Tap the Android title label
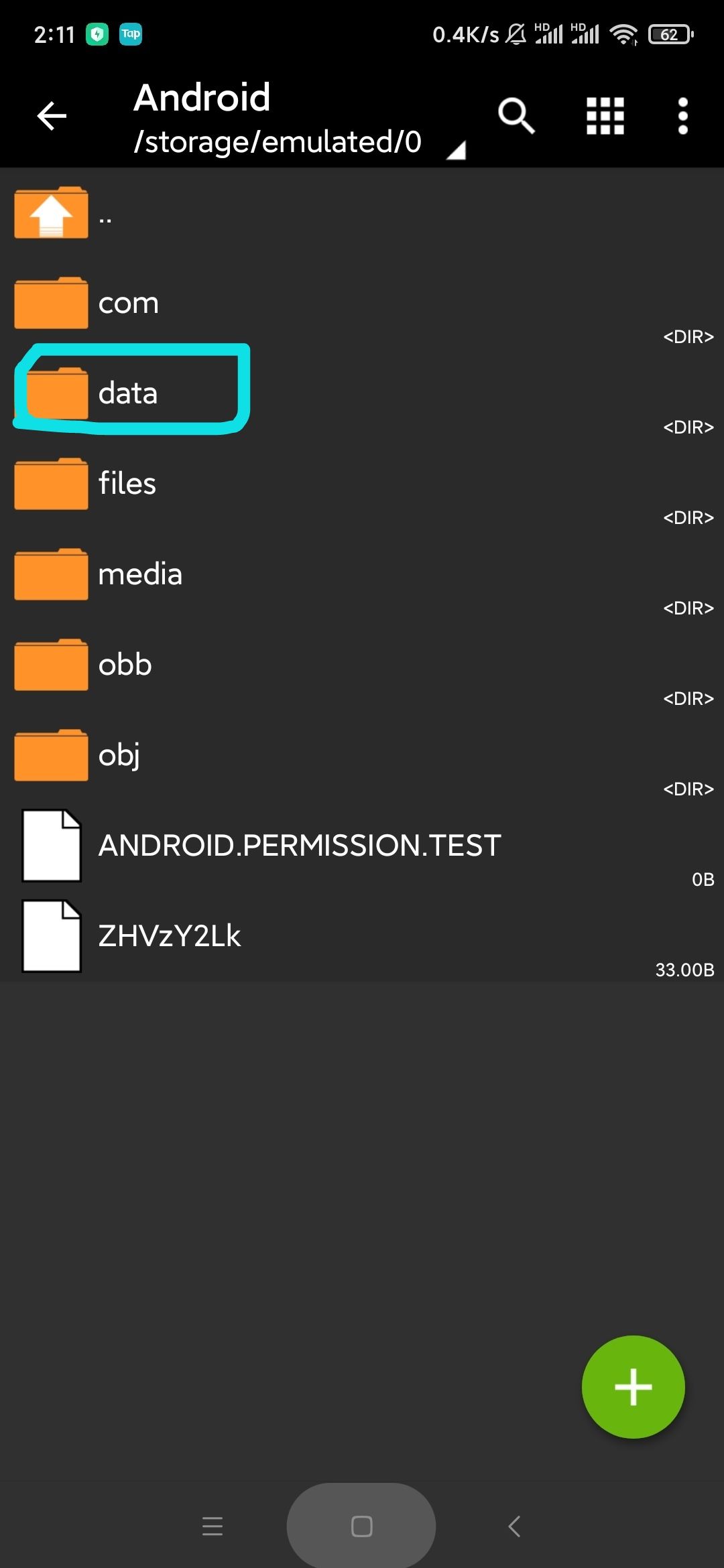The height and width of the screenshot is (1568, 724). [x=201, y=98]
